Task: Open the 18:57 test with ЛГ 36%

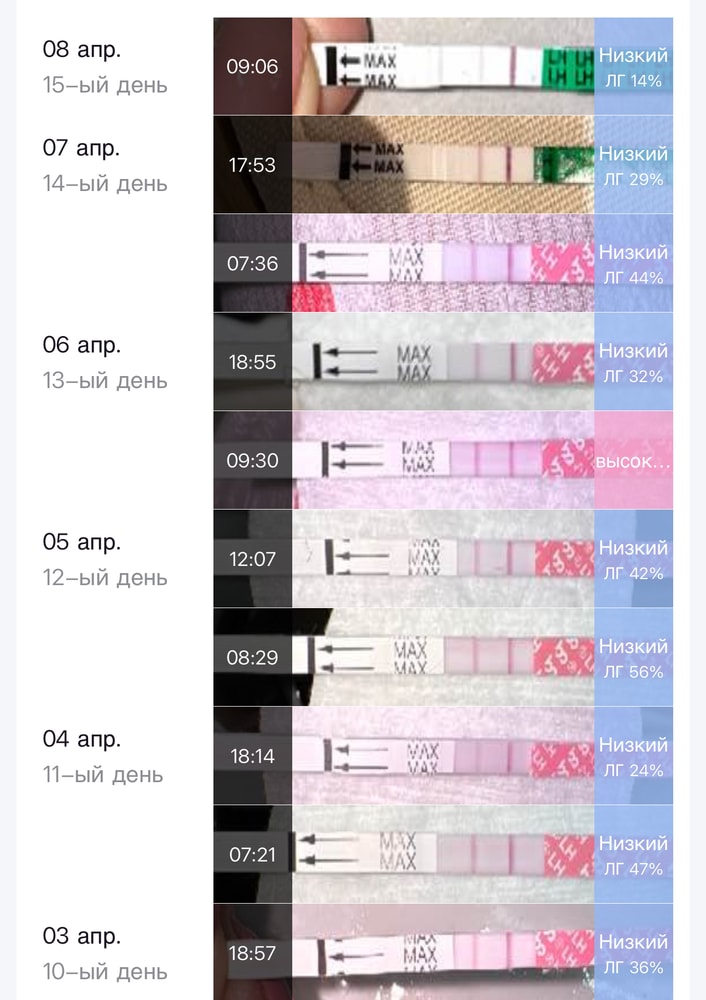Action: point(443,950)
